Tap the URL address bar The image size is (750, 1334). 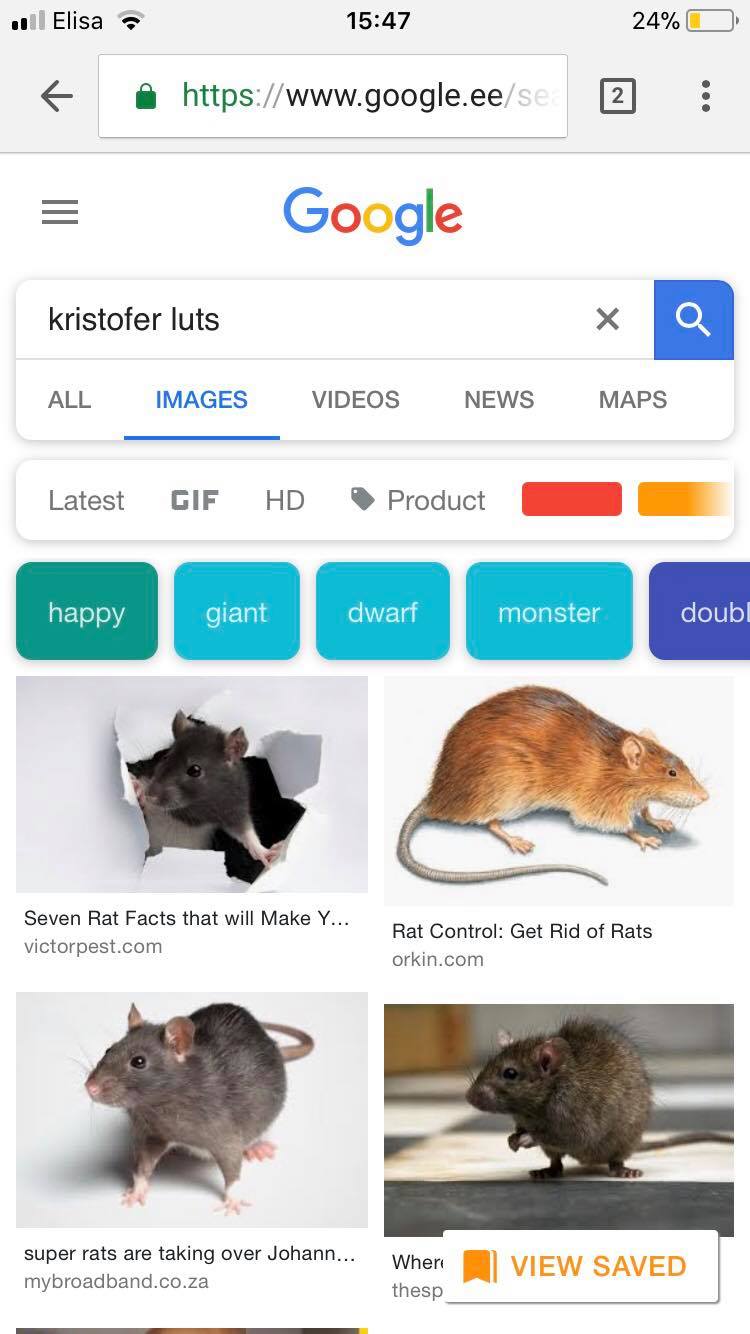(x=333, y=96)
